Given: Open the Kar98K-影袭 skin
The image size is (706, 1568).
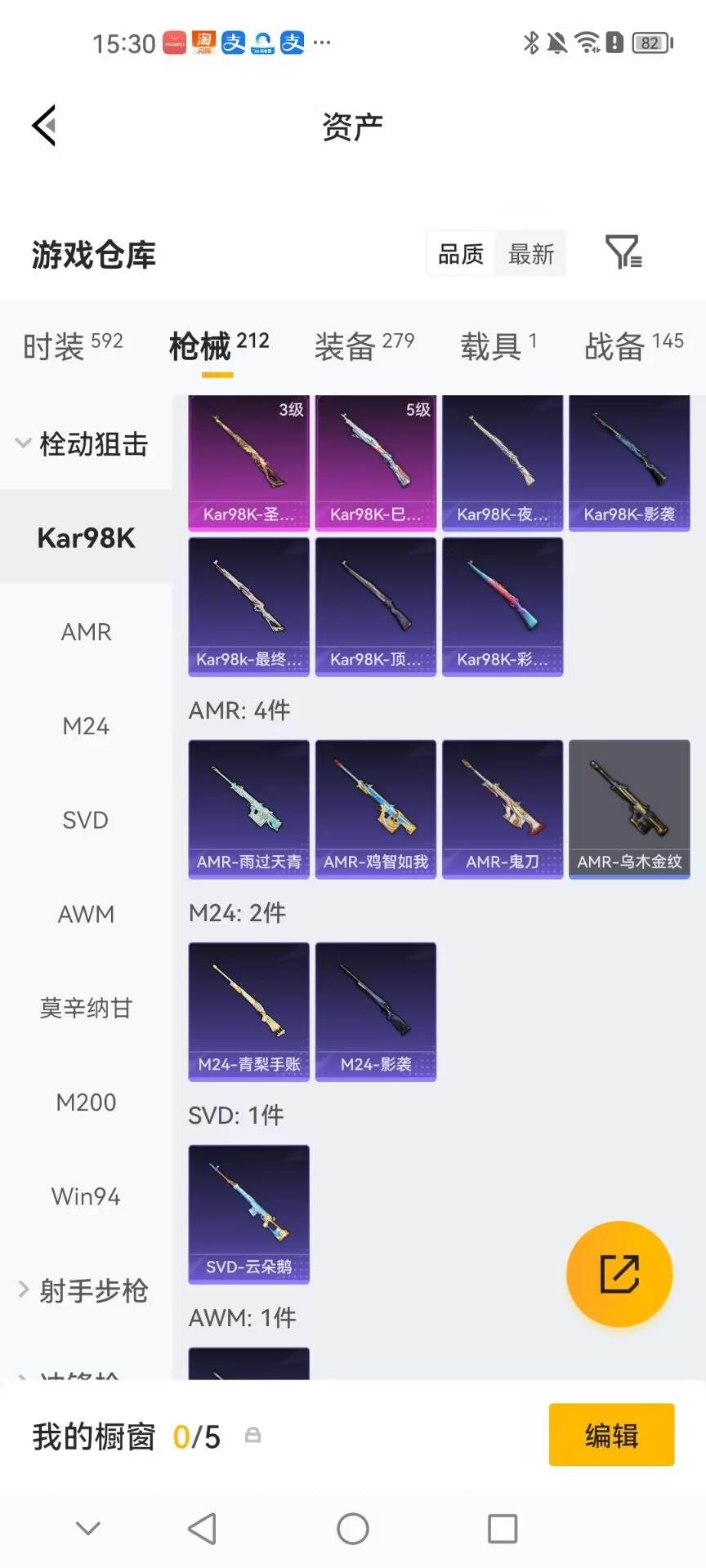Looking at the screenshot, I should tap(629, 463).
